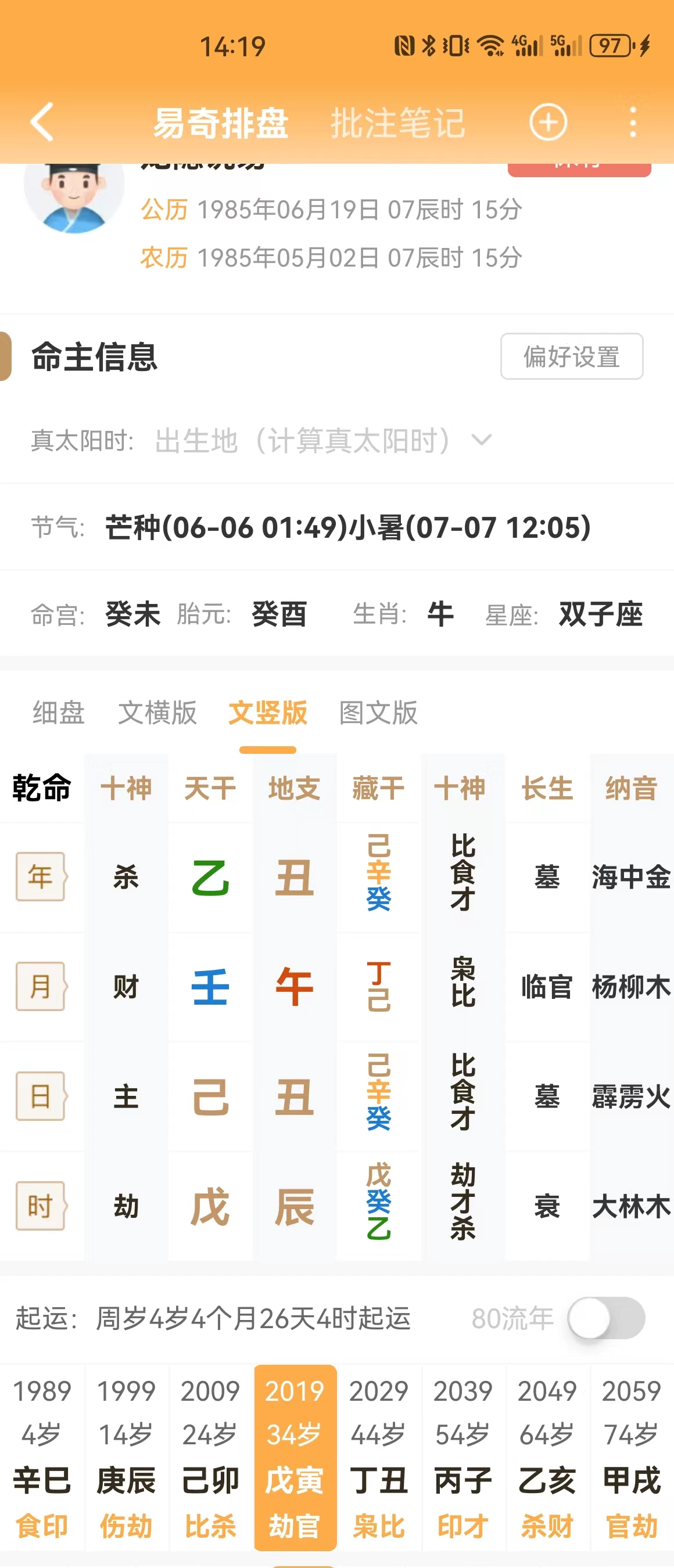Switch to the 批注笔记 tab
674x1568 pixels.
397,123
